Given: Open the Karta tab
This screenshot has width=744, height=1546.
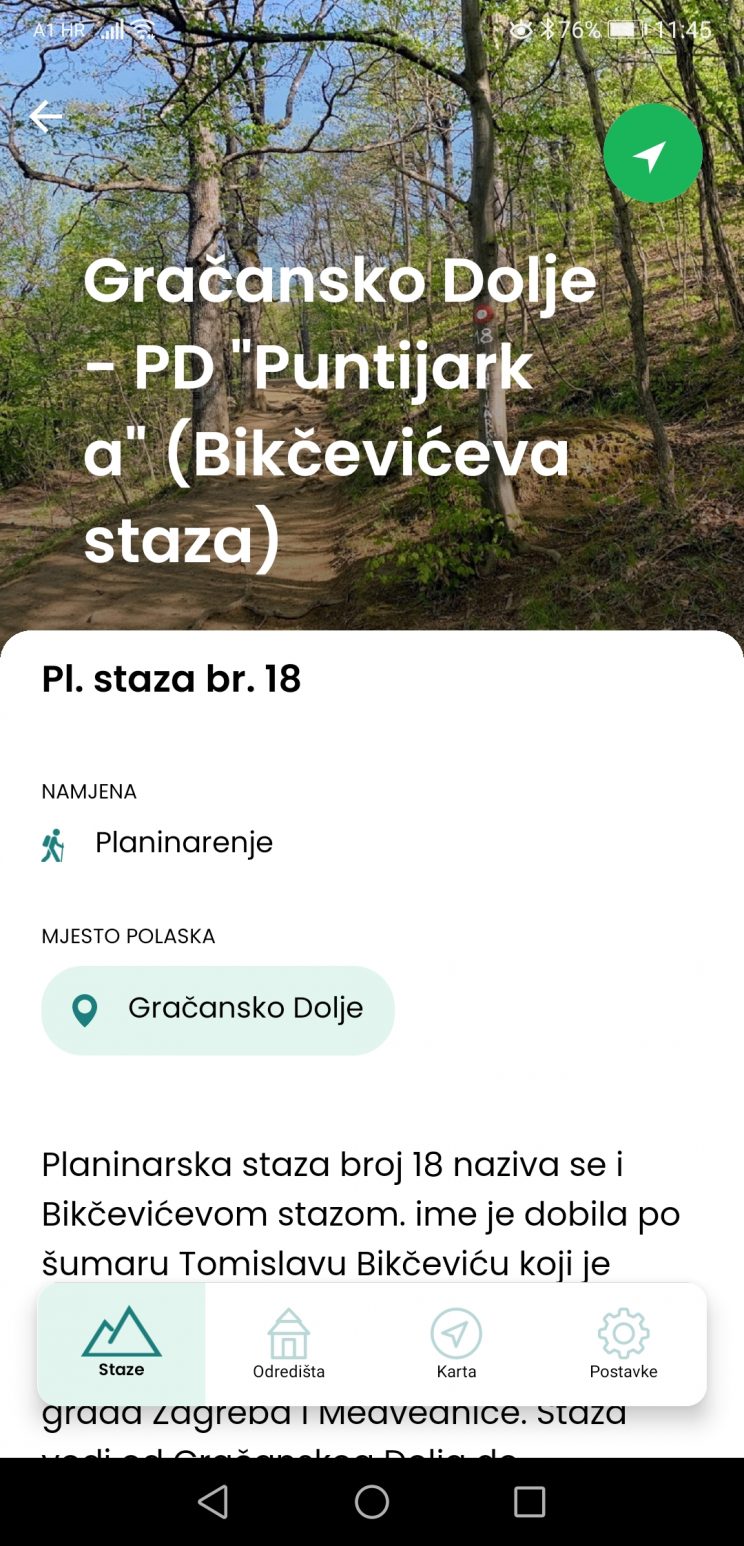Looking at the screenshot, I should (x=456, y=1344).
